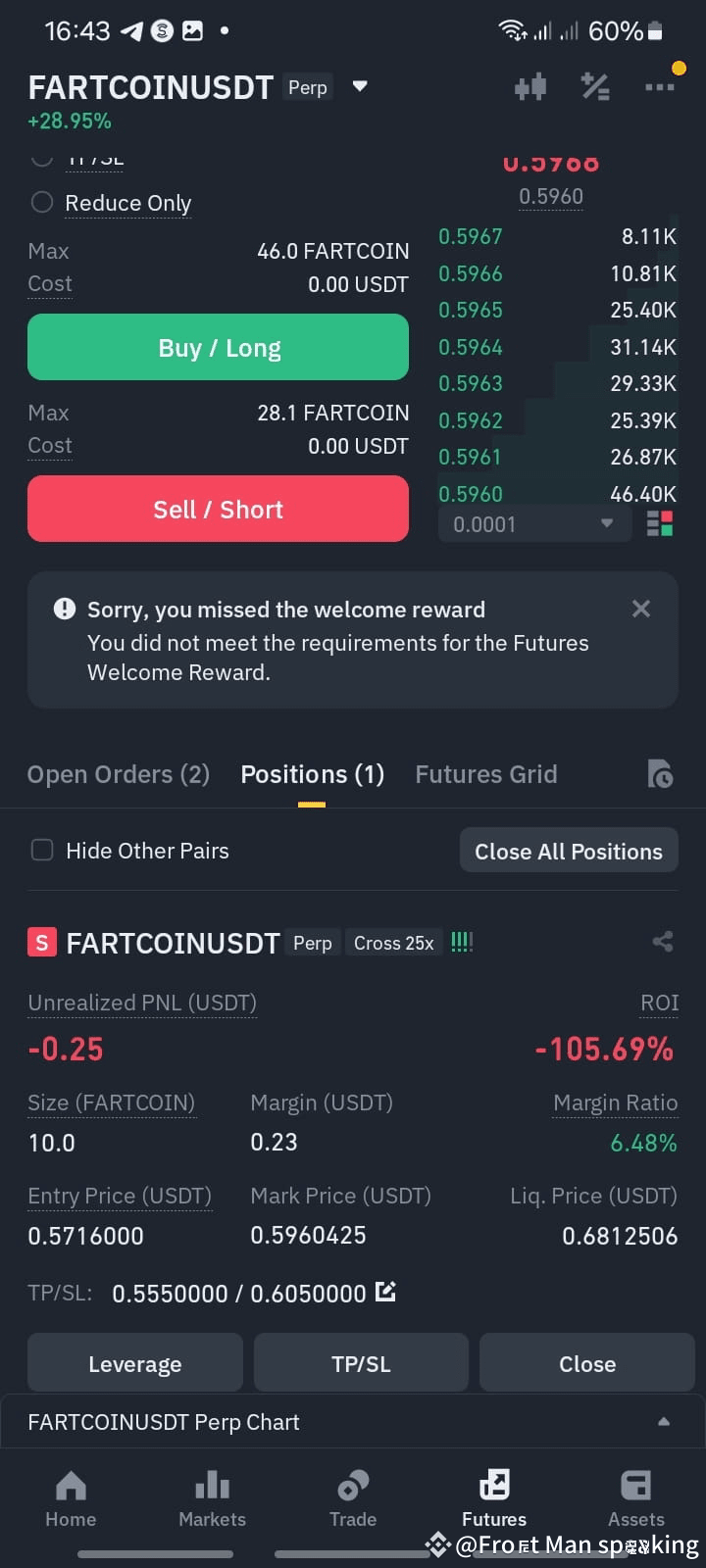Screen dimensions: 706x1568
Task: Share the FARTCOINUSDT position
Action: [x=663, y=941]
